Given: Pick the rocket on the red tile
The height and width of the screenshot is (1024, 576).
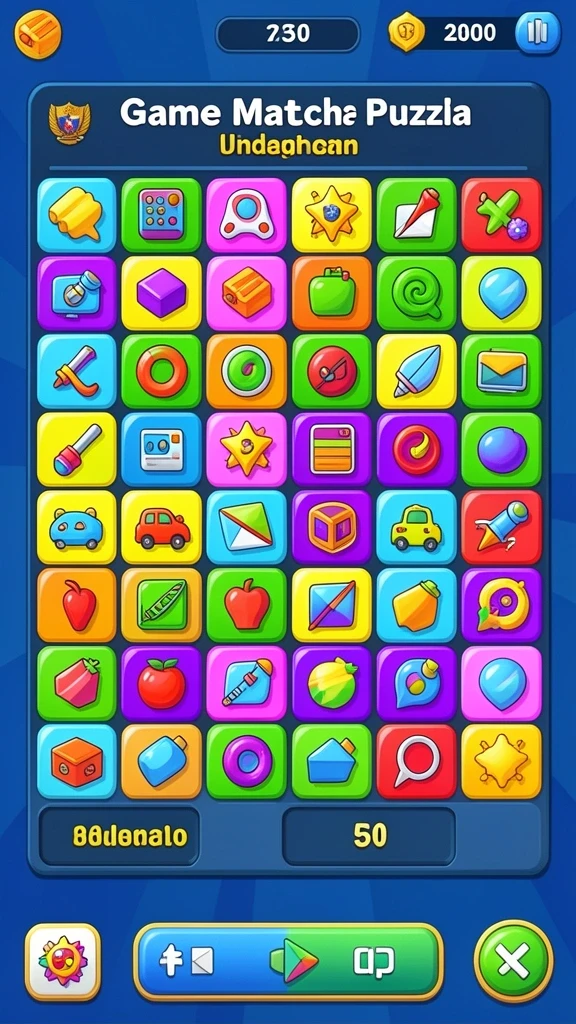Looking at the screenshot, I should [x=501, y=528].
